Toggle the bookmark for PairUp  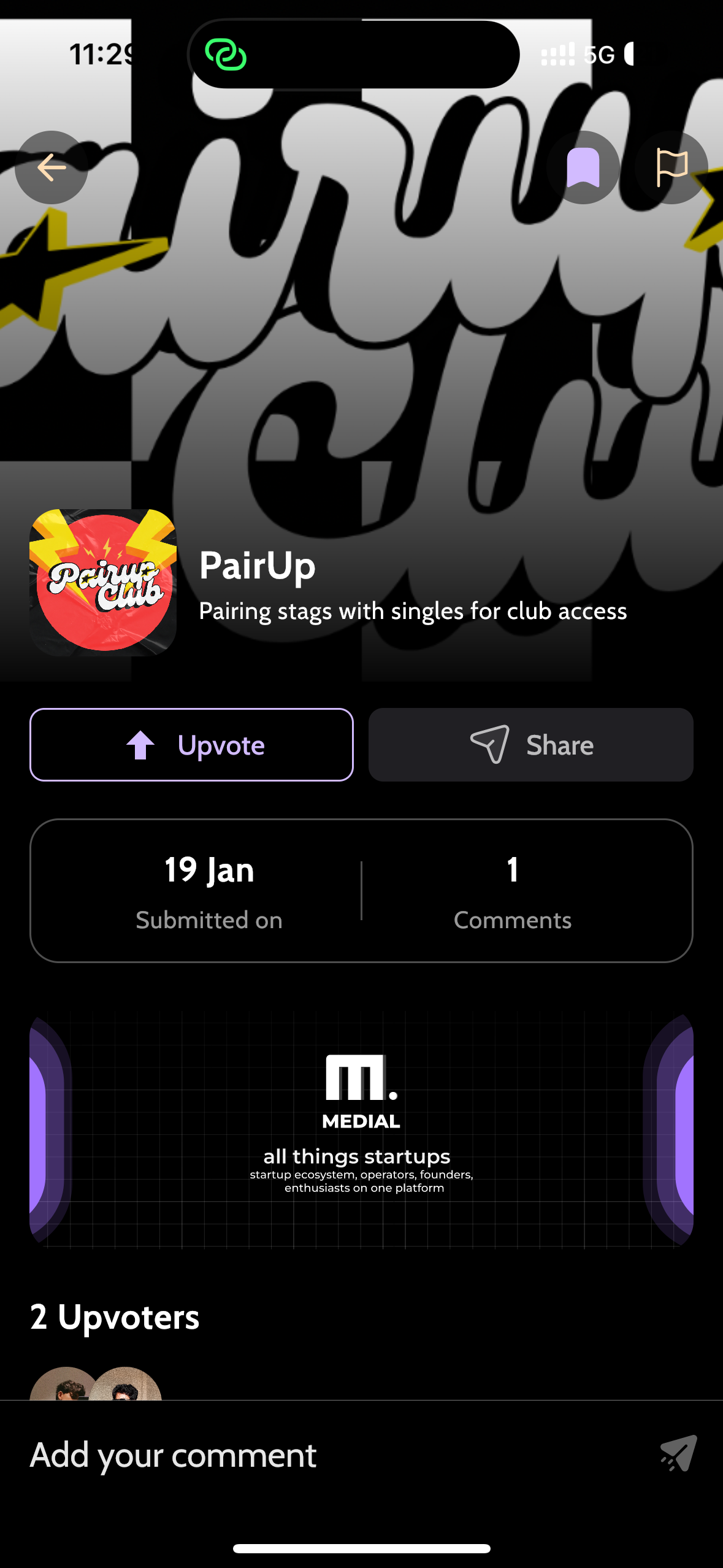coord(583,167)
